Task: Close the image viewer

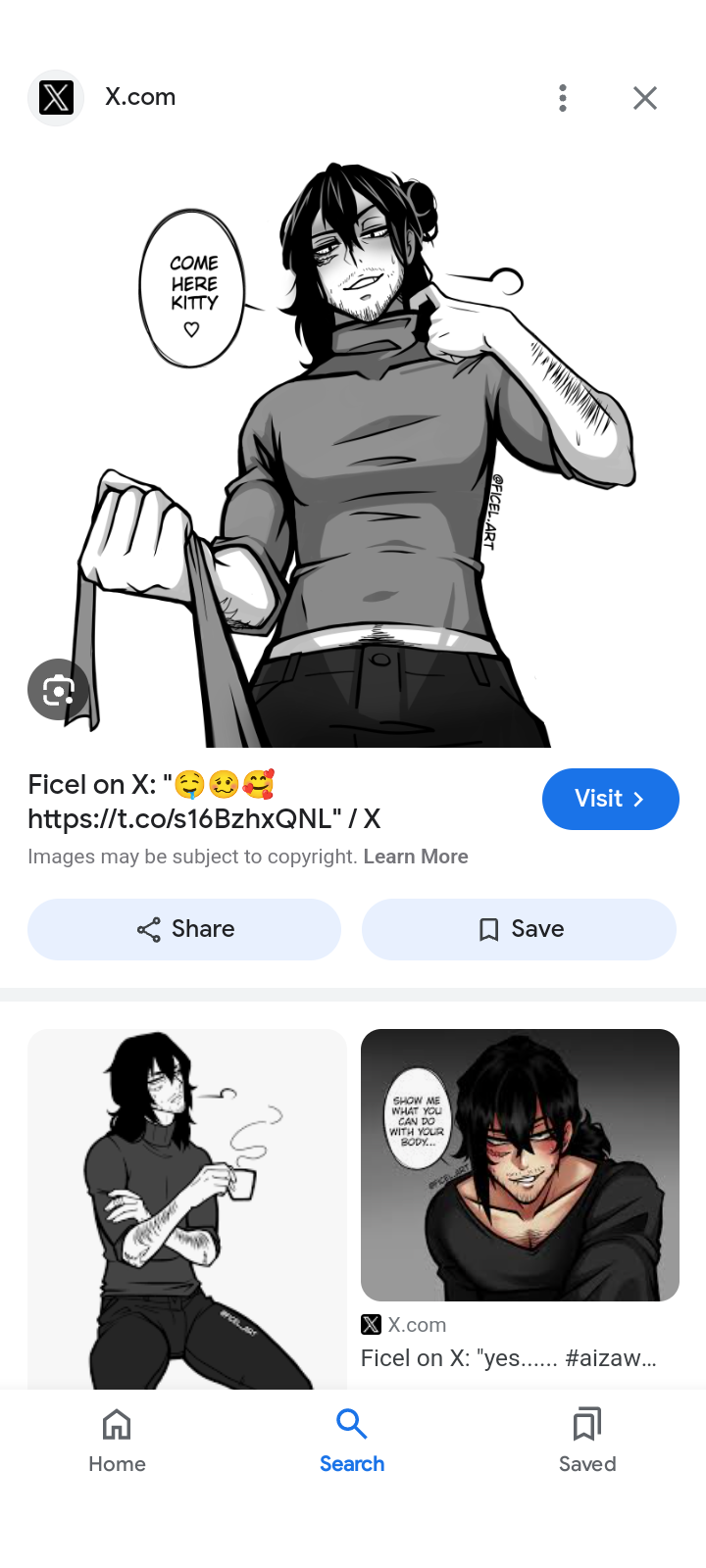Action: (644, 98)
